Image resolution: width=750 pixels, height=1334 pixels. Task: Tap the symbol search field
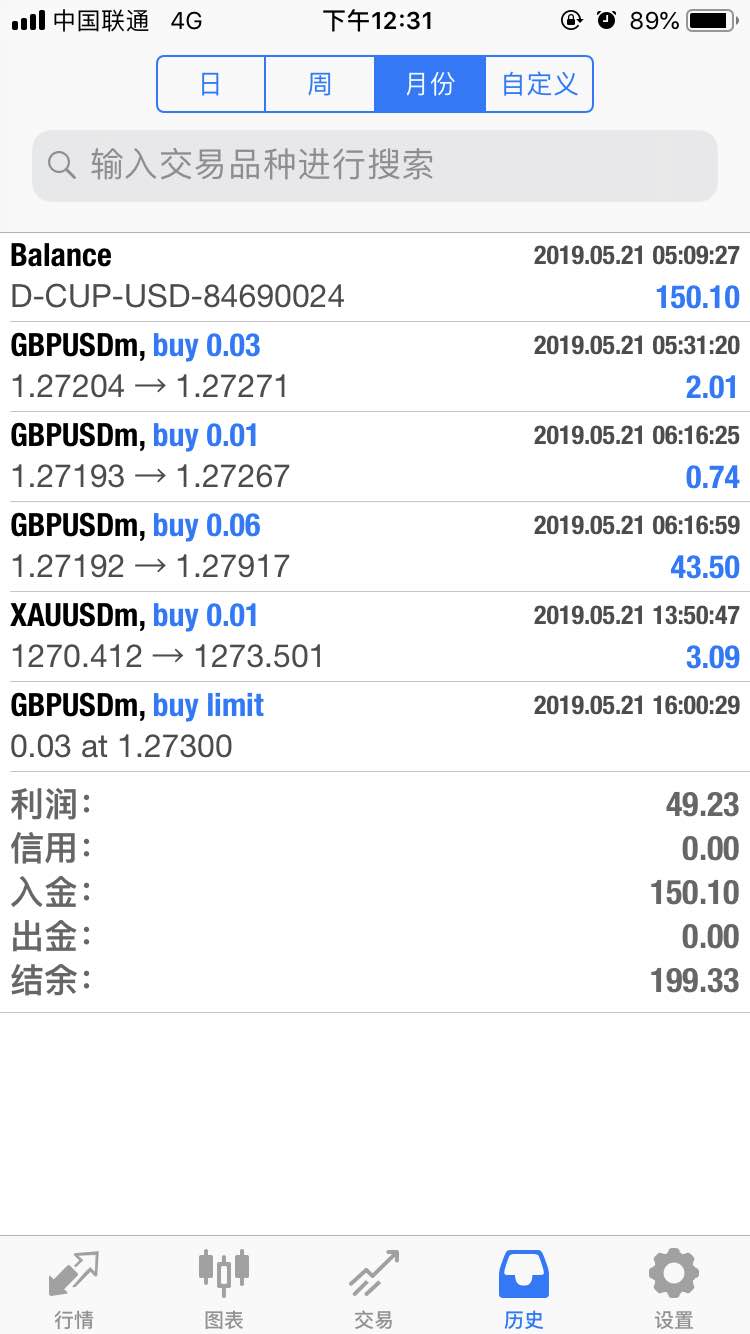(x=375, y=165)
